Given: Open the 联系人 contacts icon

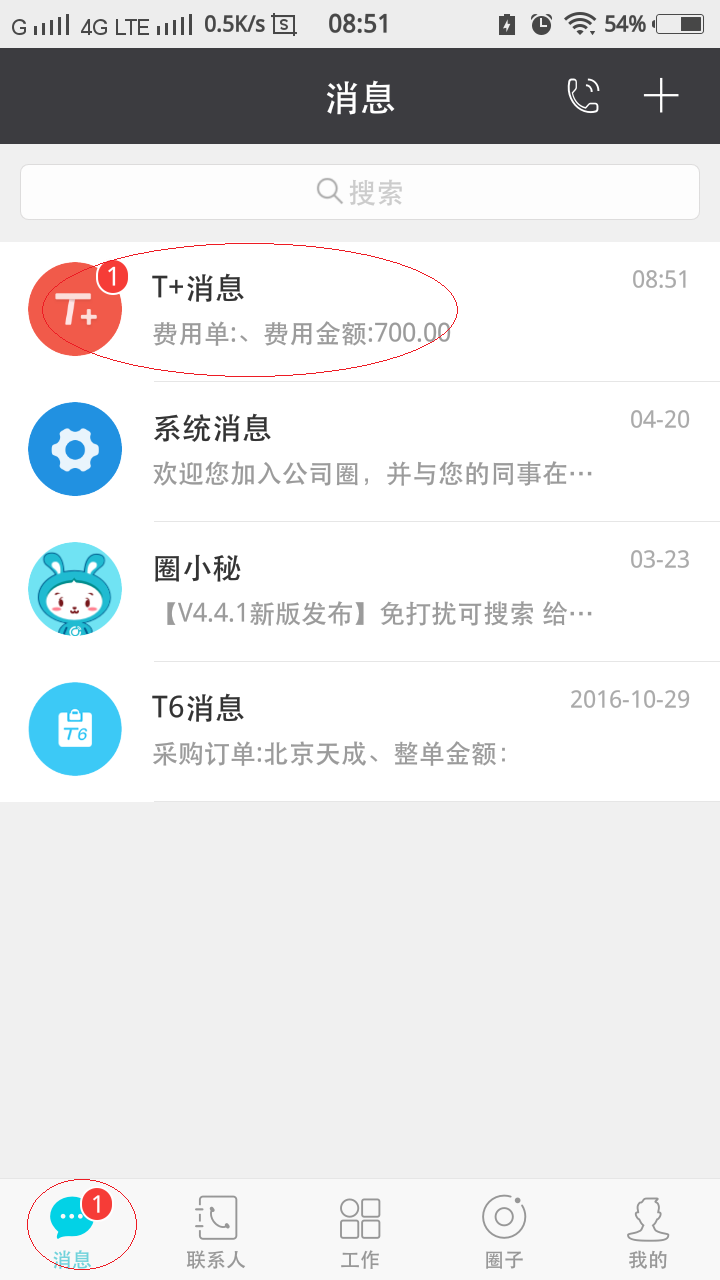Looking at the screenshot, I should (215, 1215).
